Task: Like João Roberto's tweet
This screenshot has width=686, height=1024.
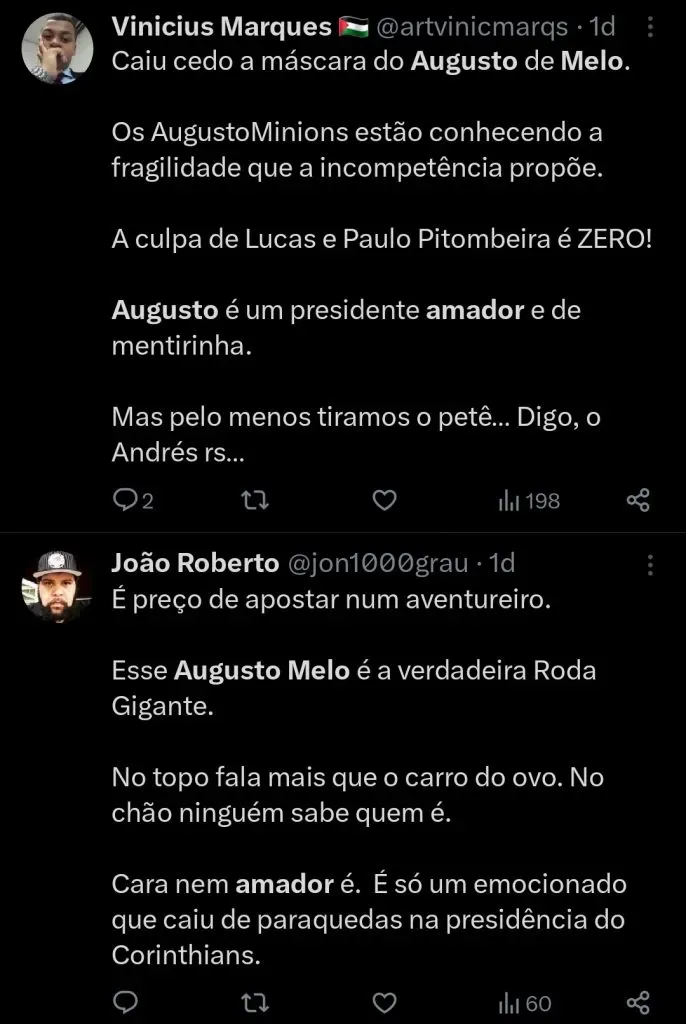Action: pos(384,1001)
